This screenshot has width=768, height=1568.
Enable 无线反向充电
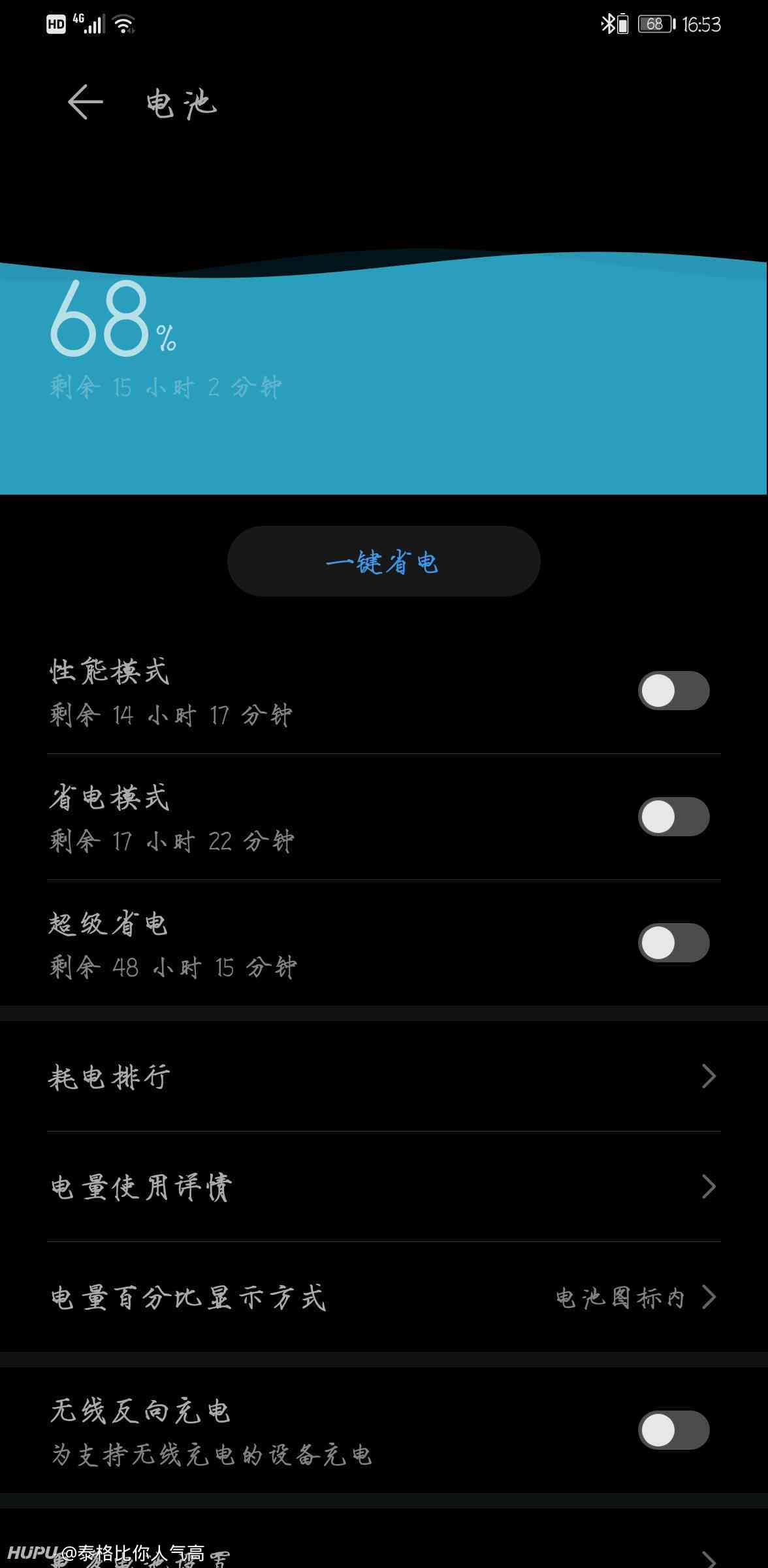click(x=673, y=1430)
